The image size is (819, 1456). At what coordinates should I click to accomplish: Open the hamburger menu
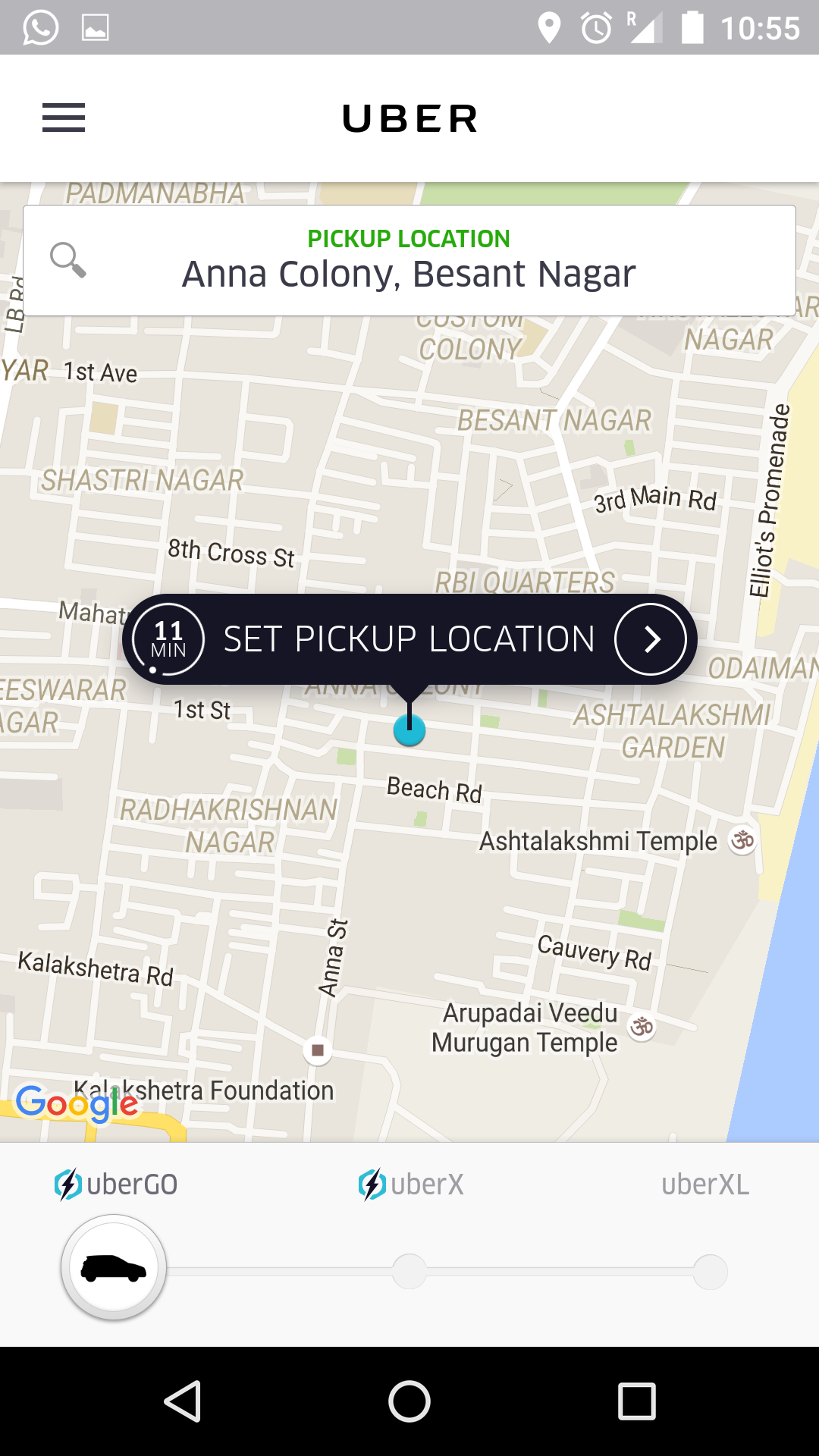pos(64,118)
